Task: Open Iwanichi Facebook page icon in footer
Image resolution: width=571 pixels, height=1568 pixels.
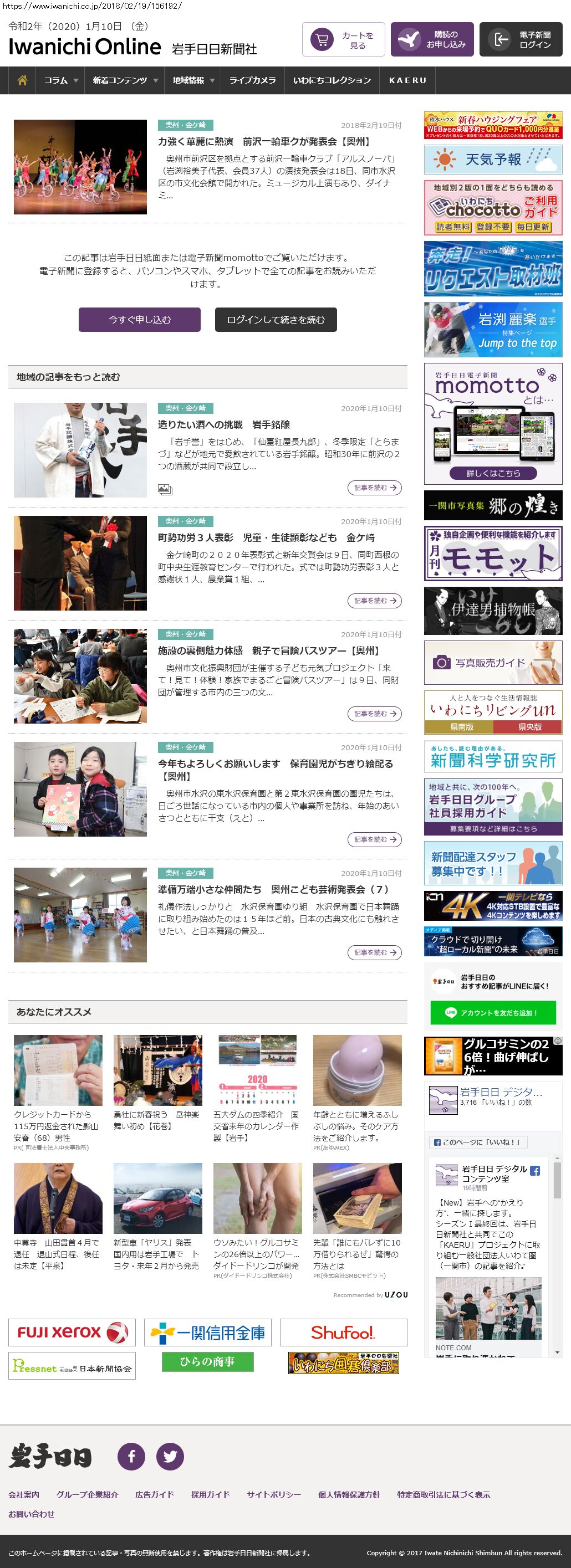Action: (131, 1457)
